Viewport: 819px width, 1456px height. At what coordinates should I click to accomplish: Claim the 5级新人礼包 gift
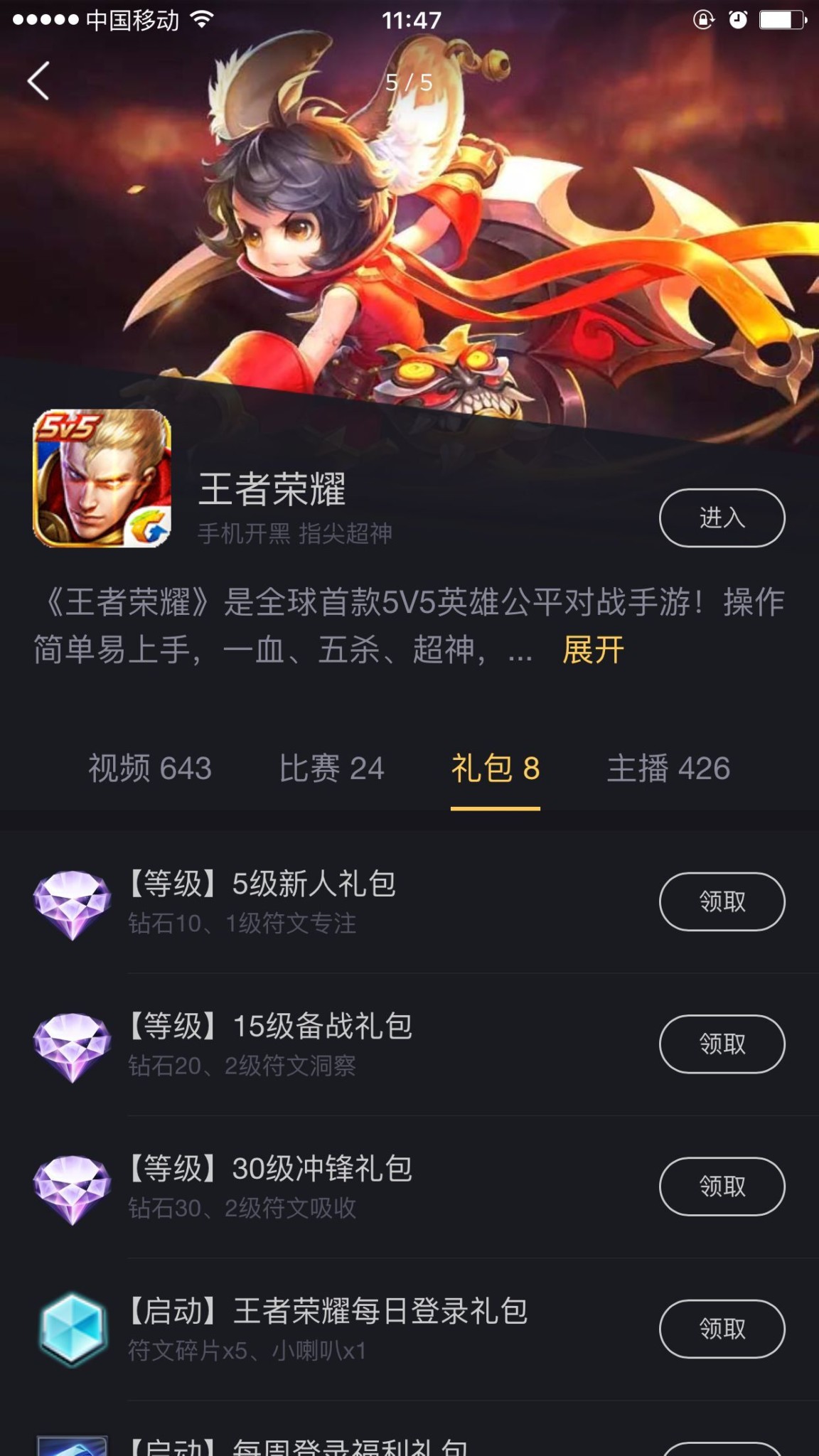coord(722,901)
